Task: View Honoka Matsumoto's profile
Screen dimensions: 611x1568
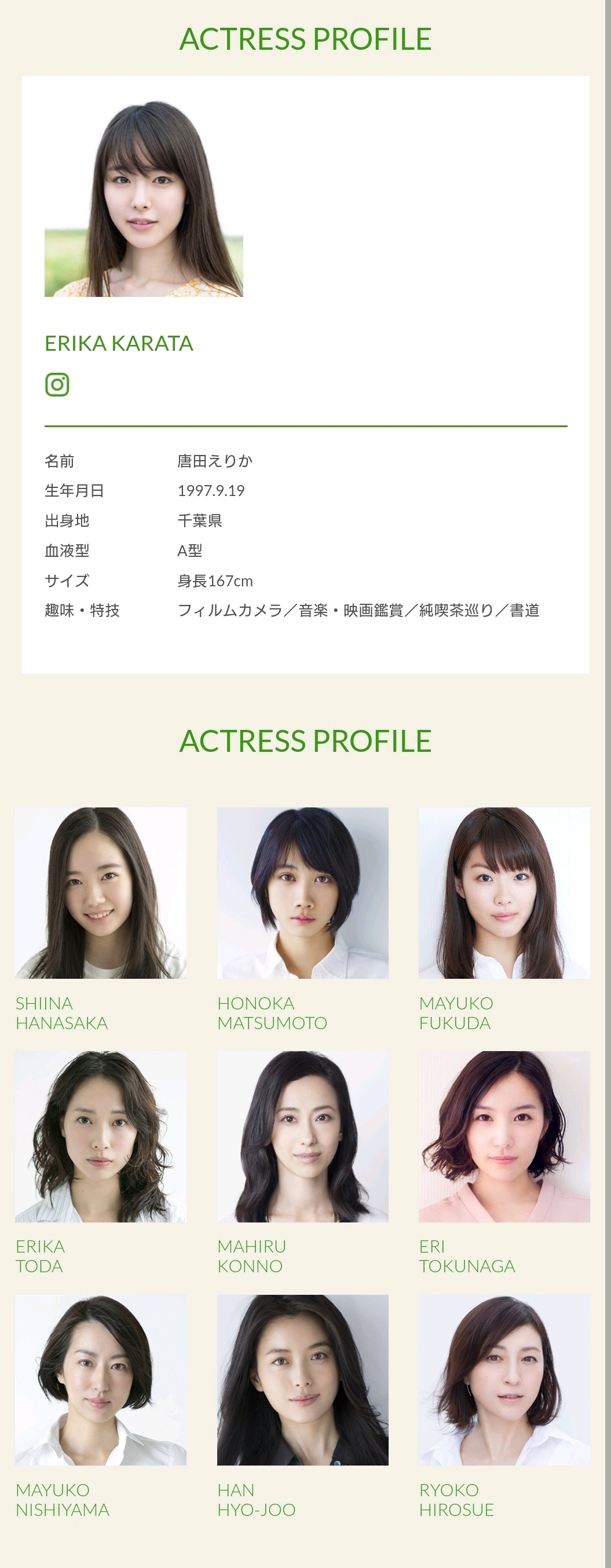Action: click(x=303, y=893)
